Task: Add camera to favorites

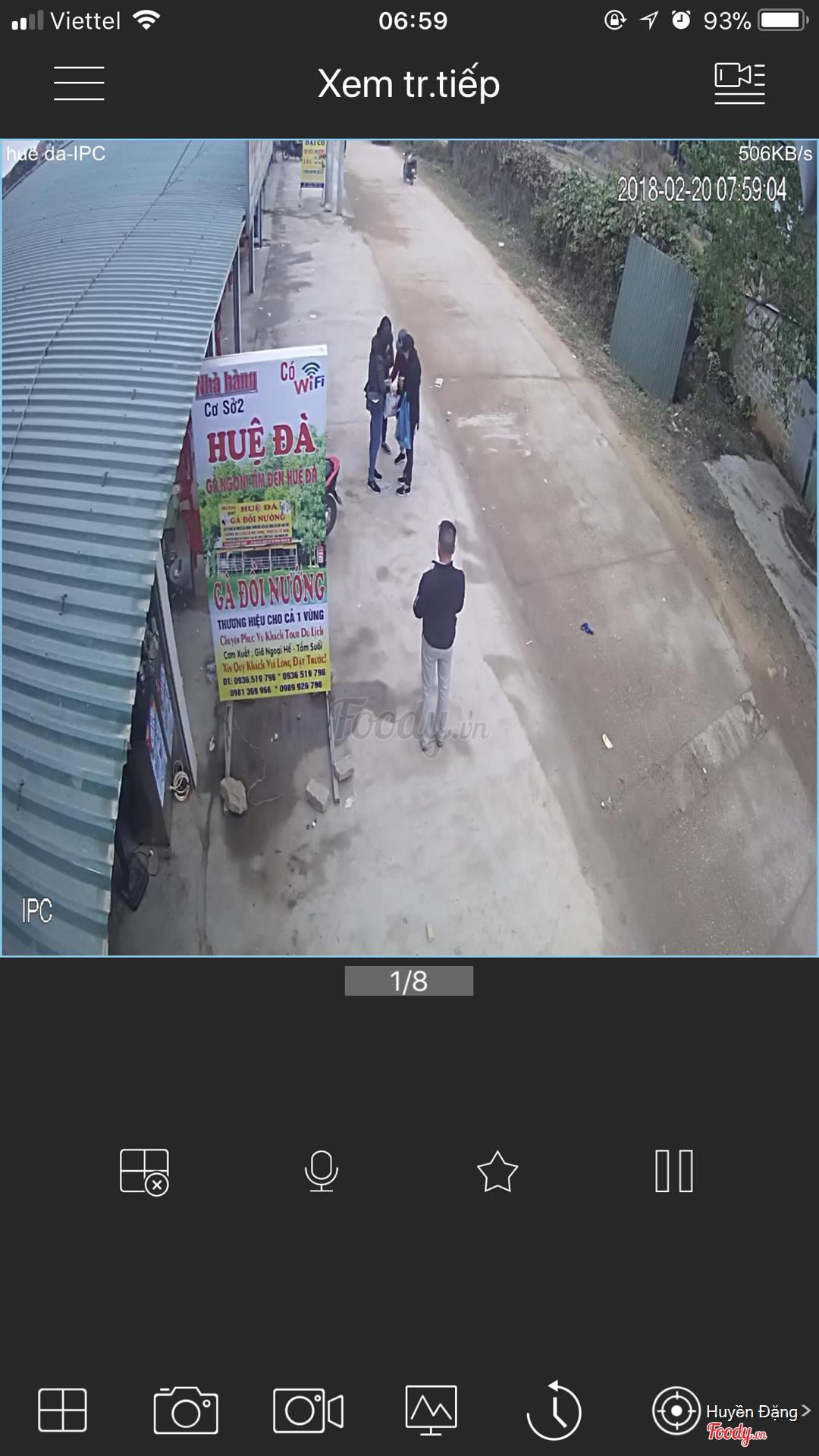Action: (497, 1172)
